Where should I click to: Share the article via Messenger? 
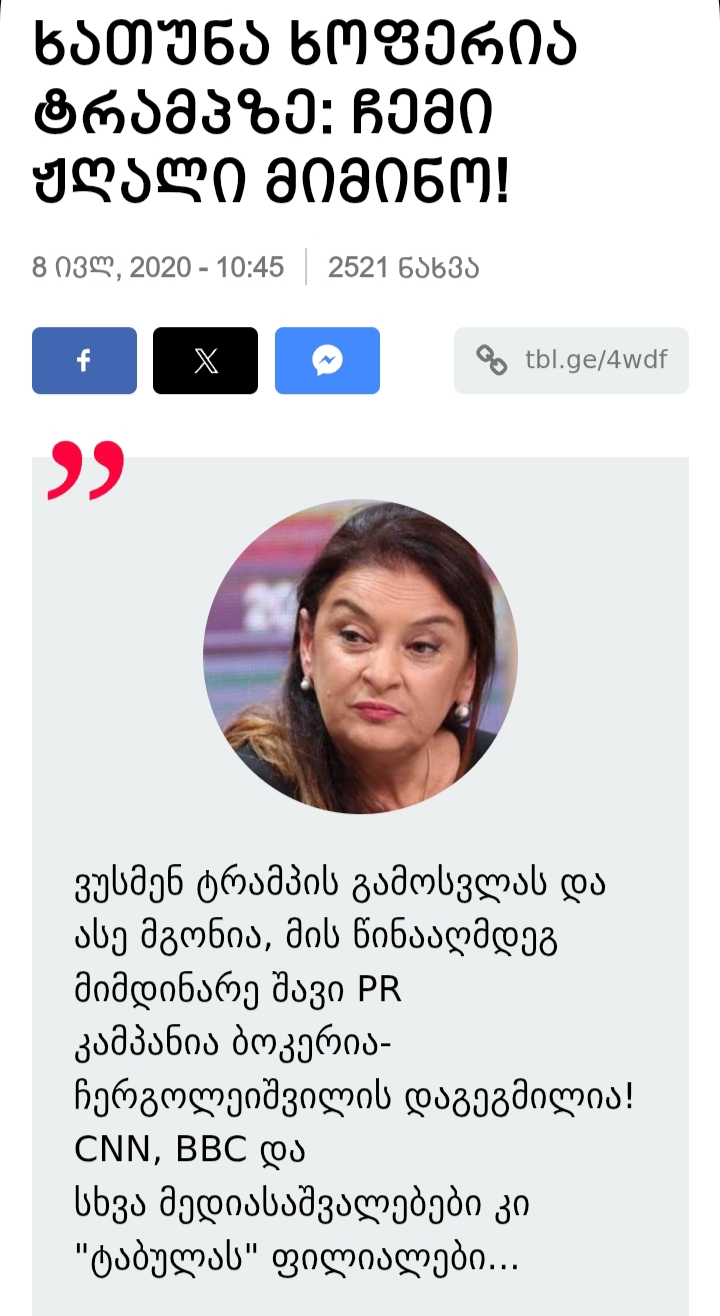click(x=327, y=360)
